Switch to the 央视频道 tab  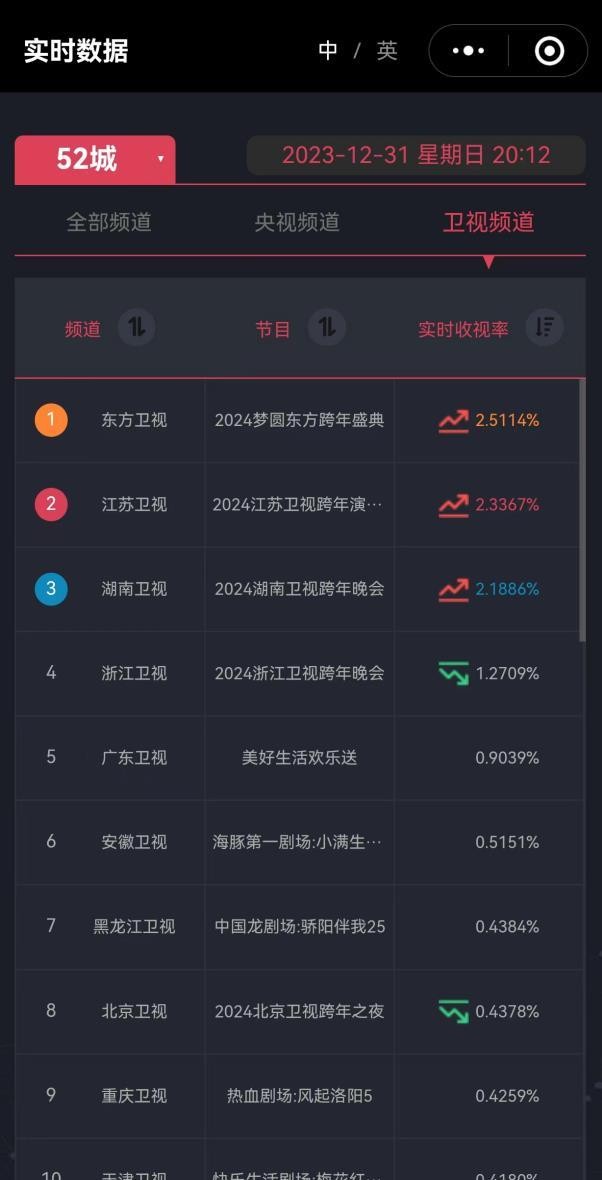(297, 222)
